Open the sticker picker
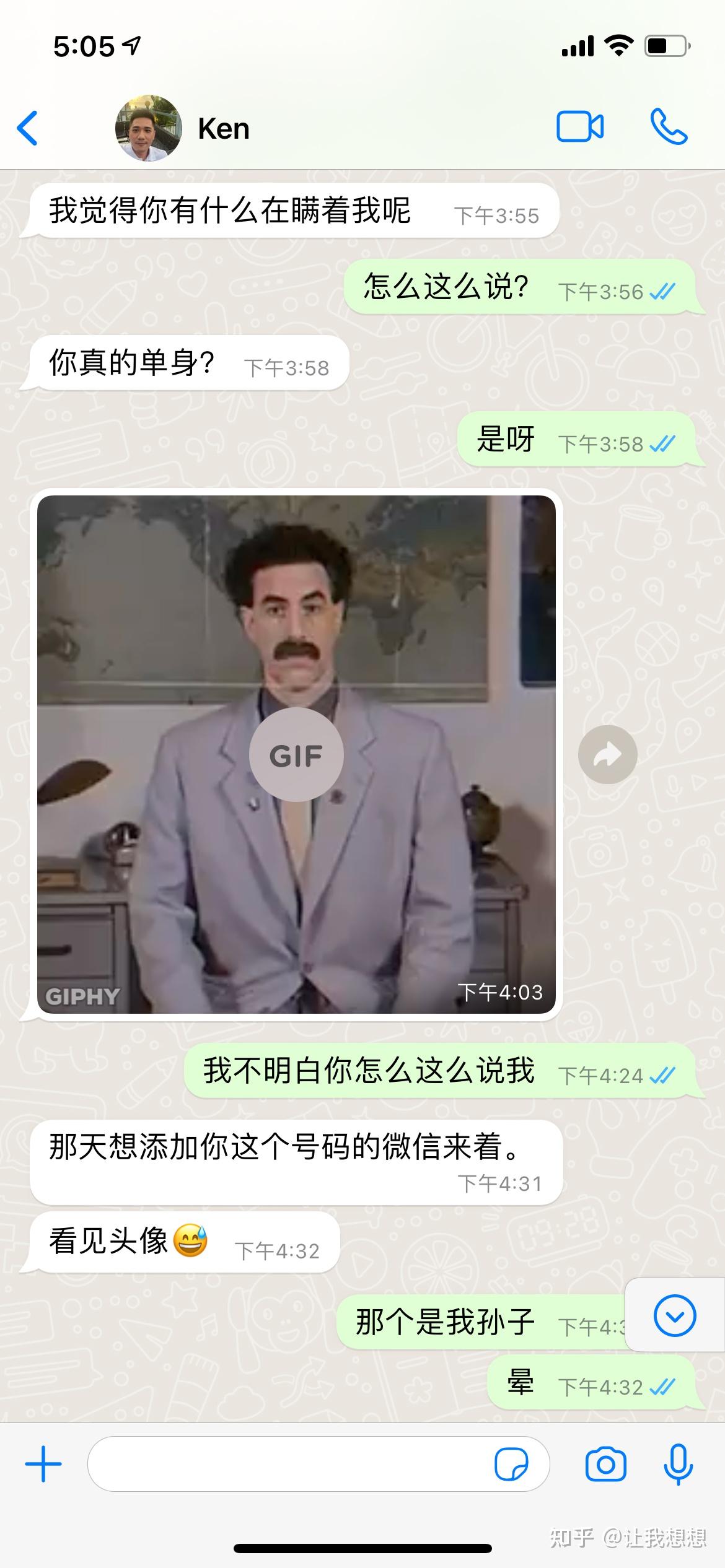This screenshot has height=1568, width=725. click(x=511, y=1465)
